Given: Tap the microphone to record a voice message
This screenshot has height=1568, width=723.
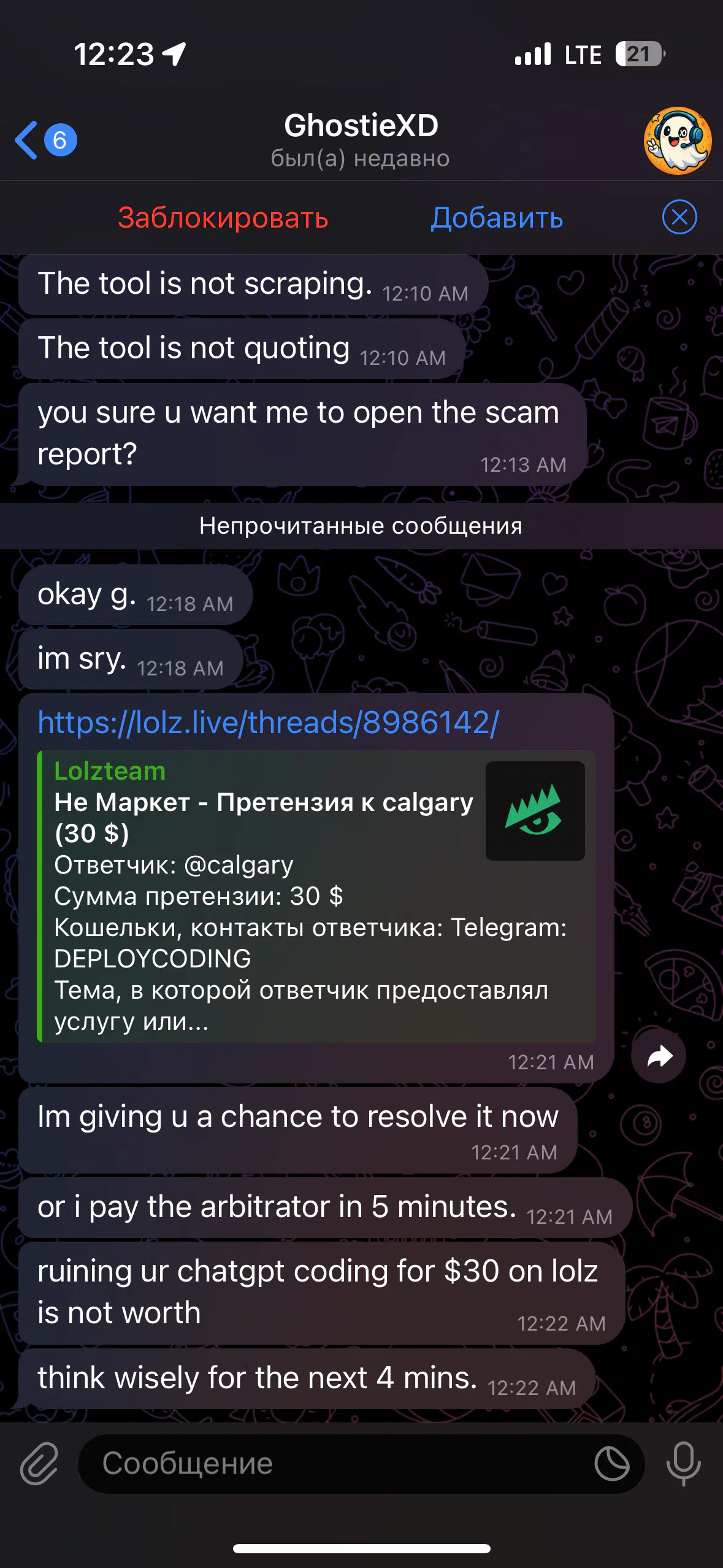Looking at the screenshot, I should (683, 1464).
